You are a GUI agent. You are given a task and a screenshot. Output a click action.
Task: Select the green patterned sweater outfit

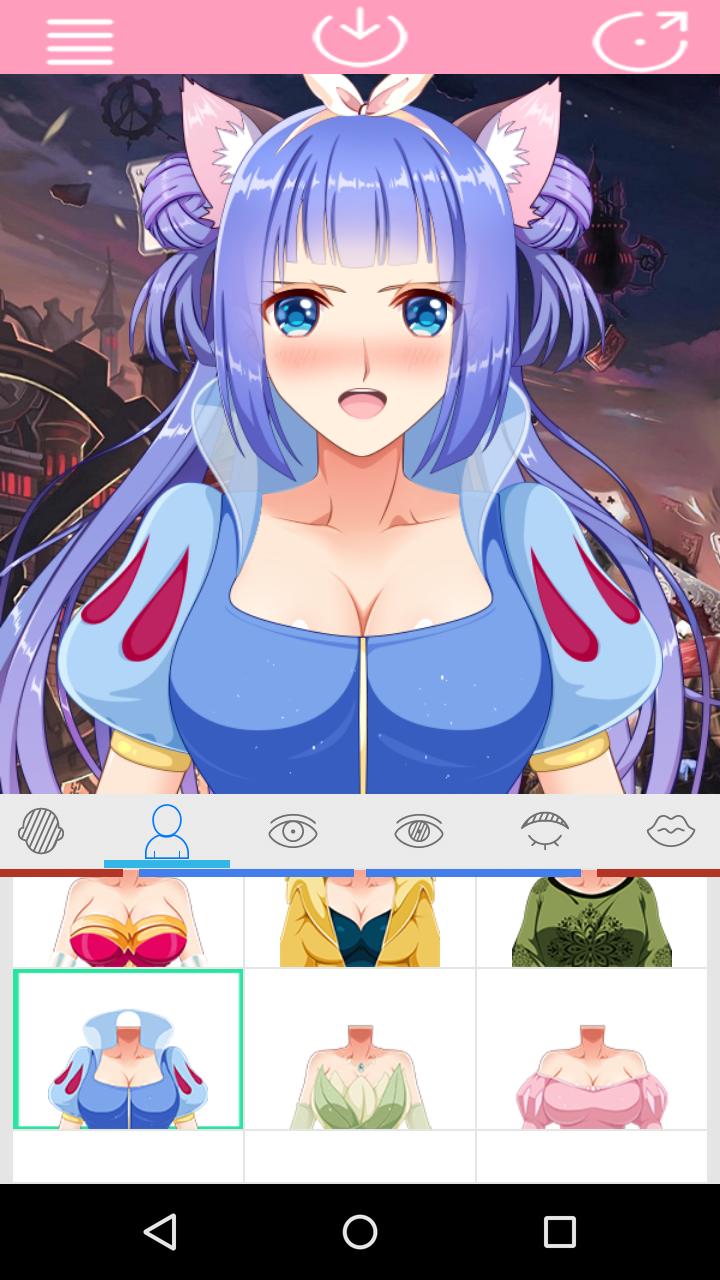tap(592, 922)
